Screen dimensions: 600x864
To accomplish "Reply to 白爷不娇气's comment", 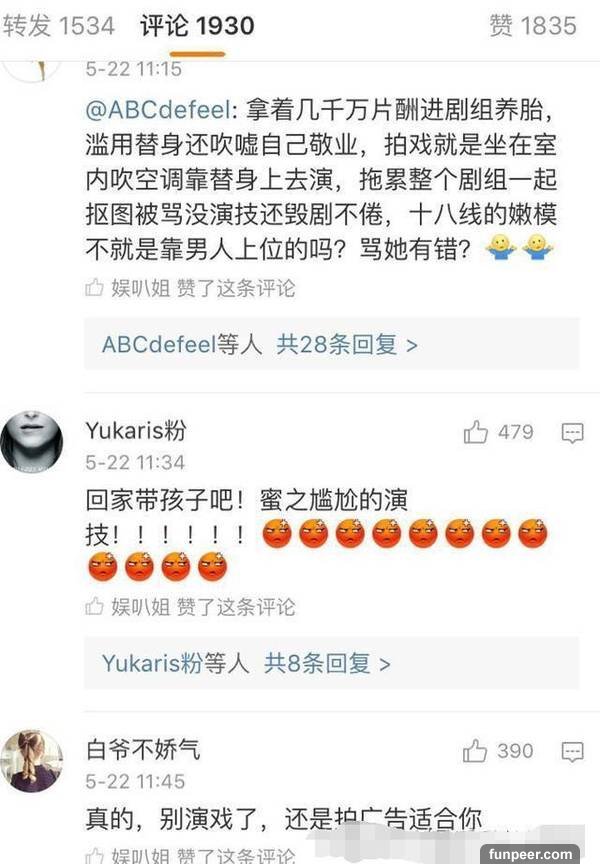I will coord(572,752).
